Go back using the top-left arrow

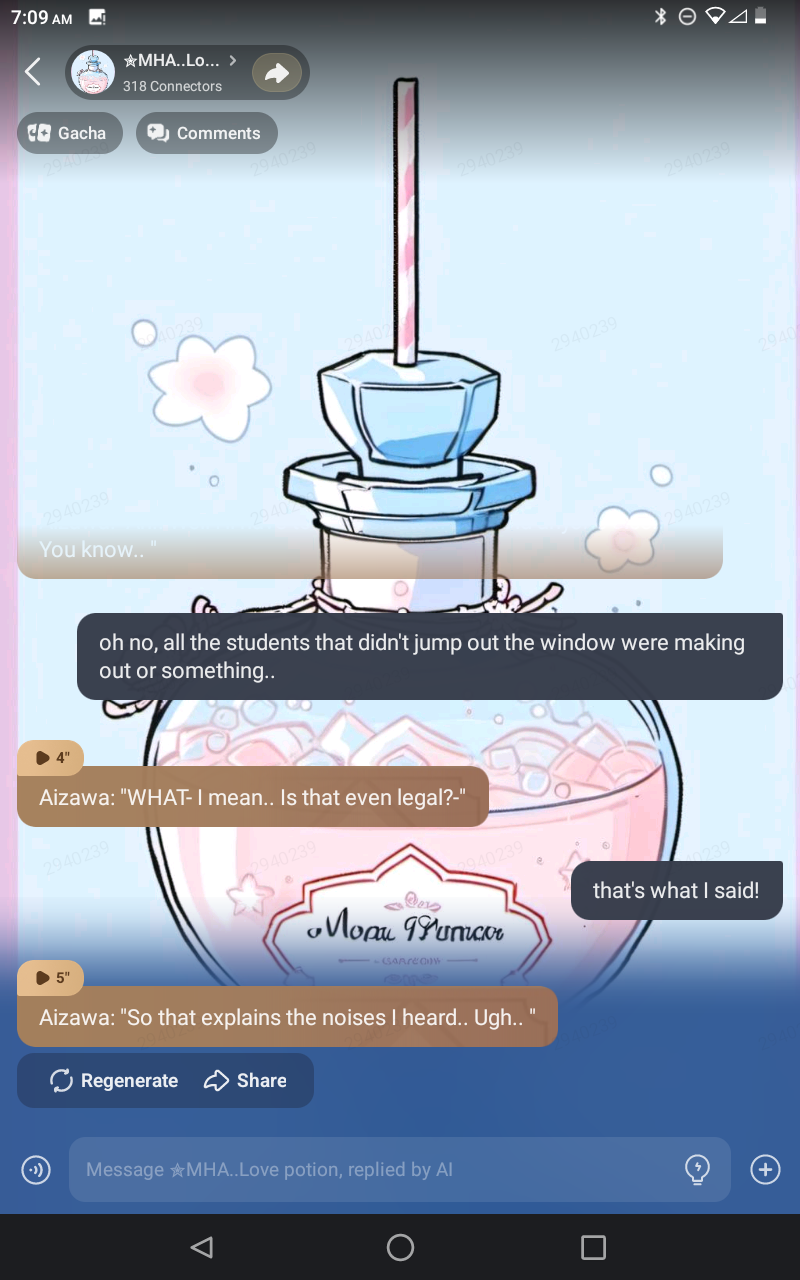tap(33, 72)
